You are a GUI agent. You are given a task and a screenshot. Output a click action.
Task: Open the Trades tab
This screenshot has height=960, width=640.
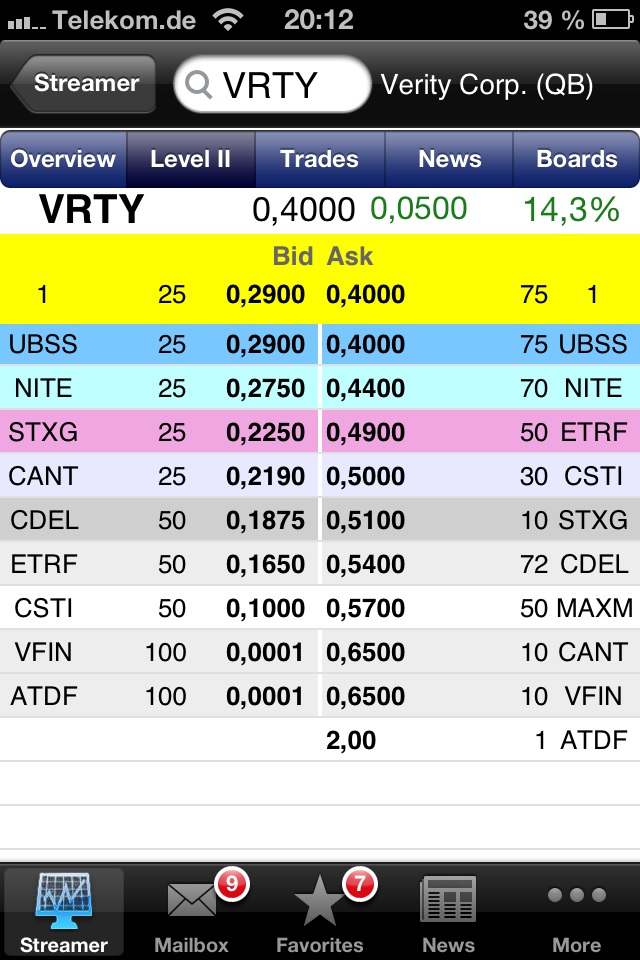tap(319, 159)
